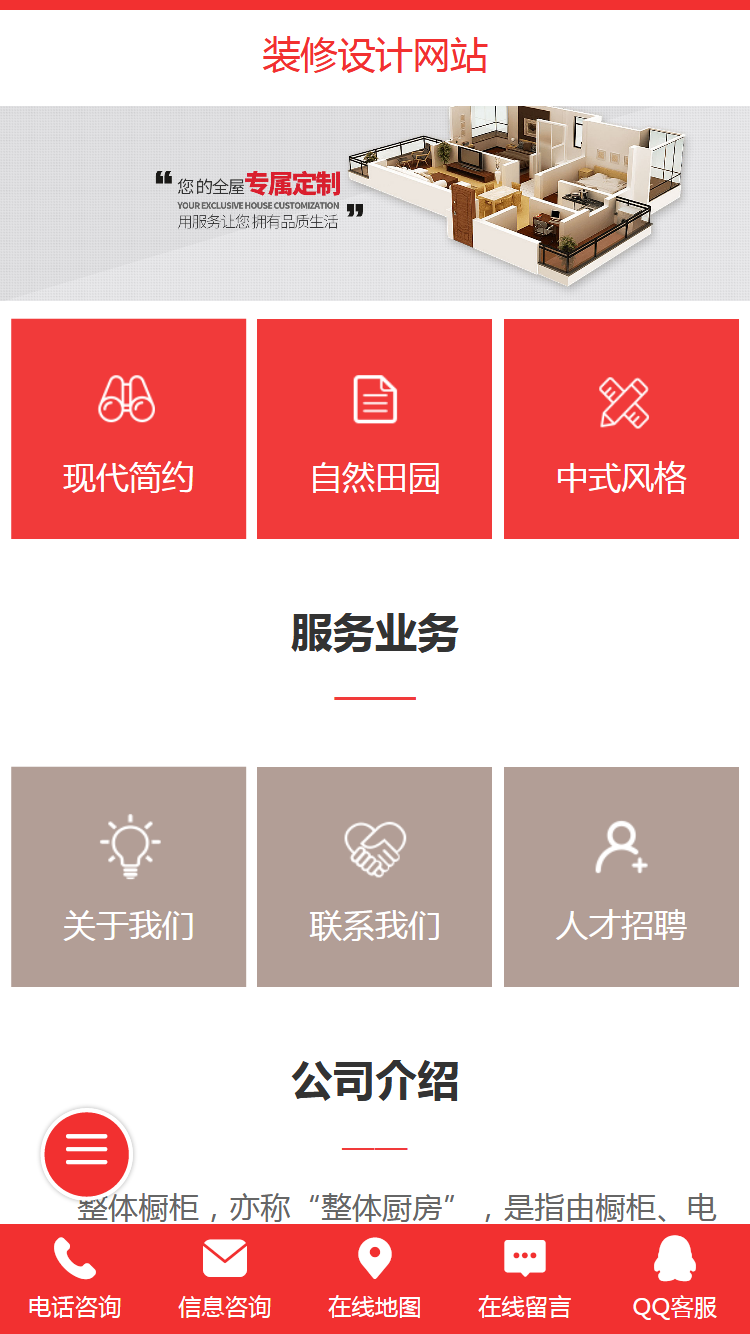Screen dimensions: 750x1334
Task: Open 在线留言 message form
Action: (525, 1279)
